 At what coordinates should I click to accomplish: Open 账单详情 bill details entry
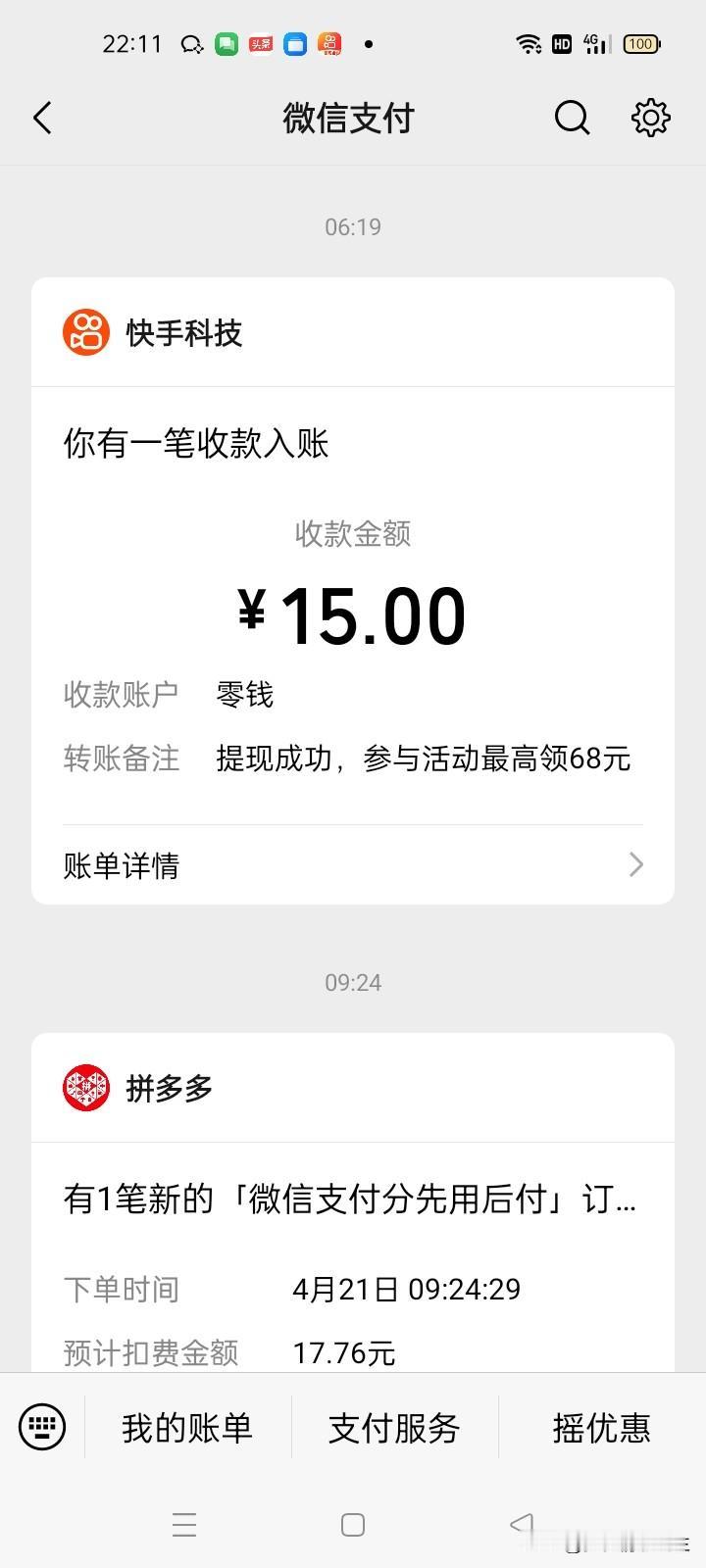click(x=120, y=865)
